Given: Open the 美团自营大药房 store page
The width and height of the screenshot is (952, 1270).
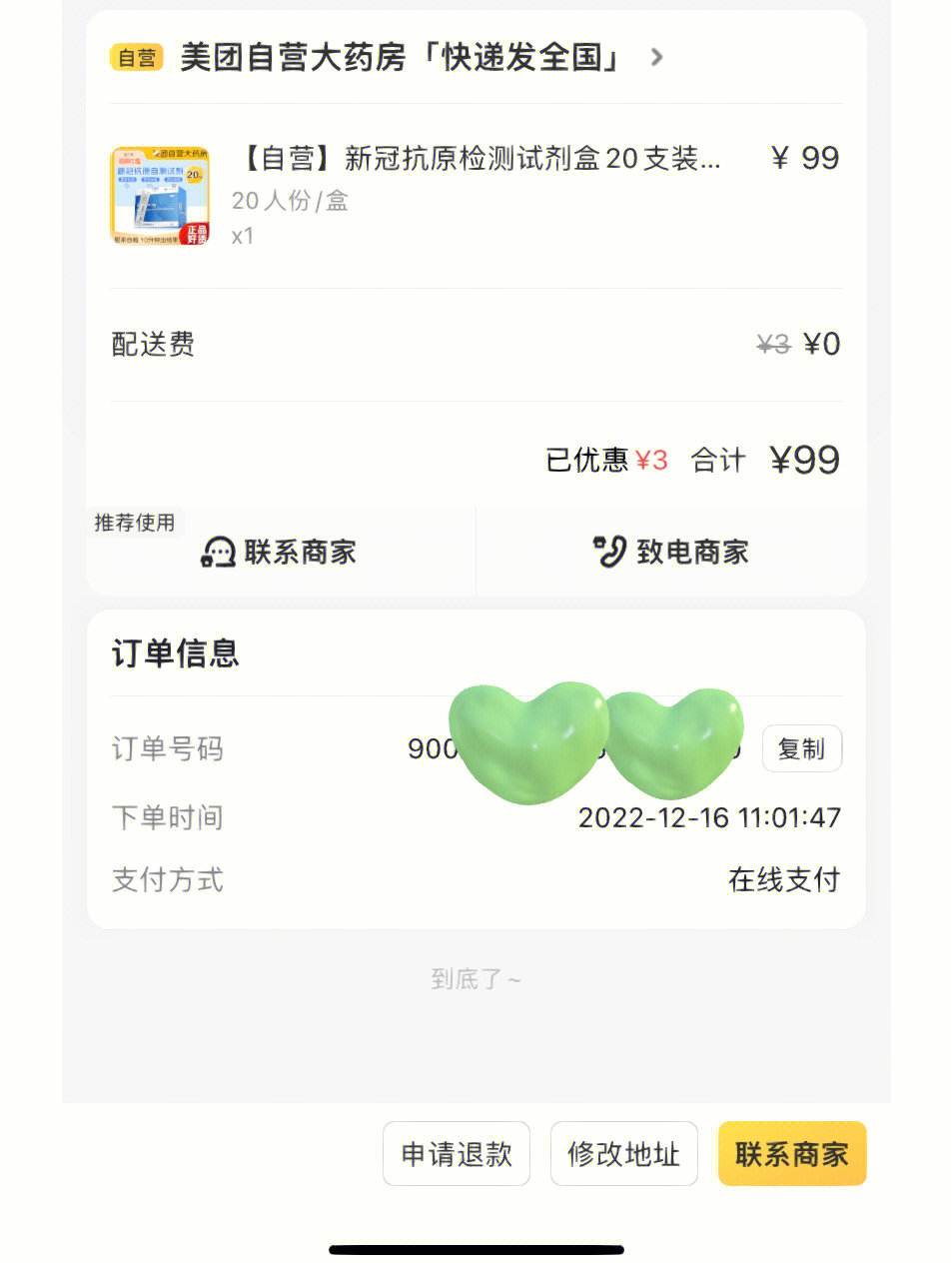Looking at the screenshot, I should coord(400,58).
